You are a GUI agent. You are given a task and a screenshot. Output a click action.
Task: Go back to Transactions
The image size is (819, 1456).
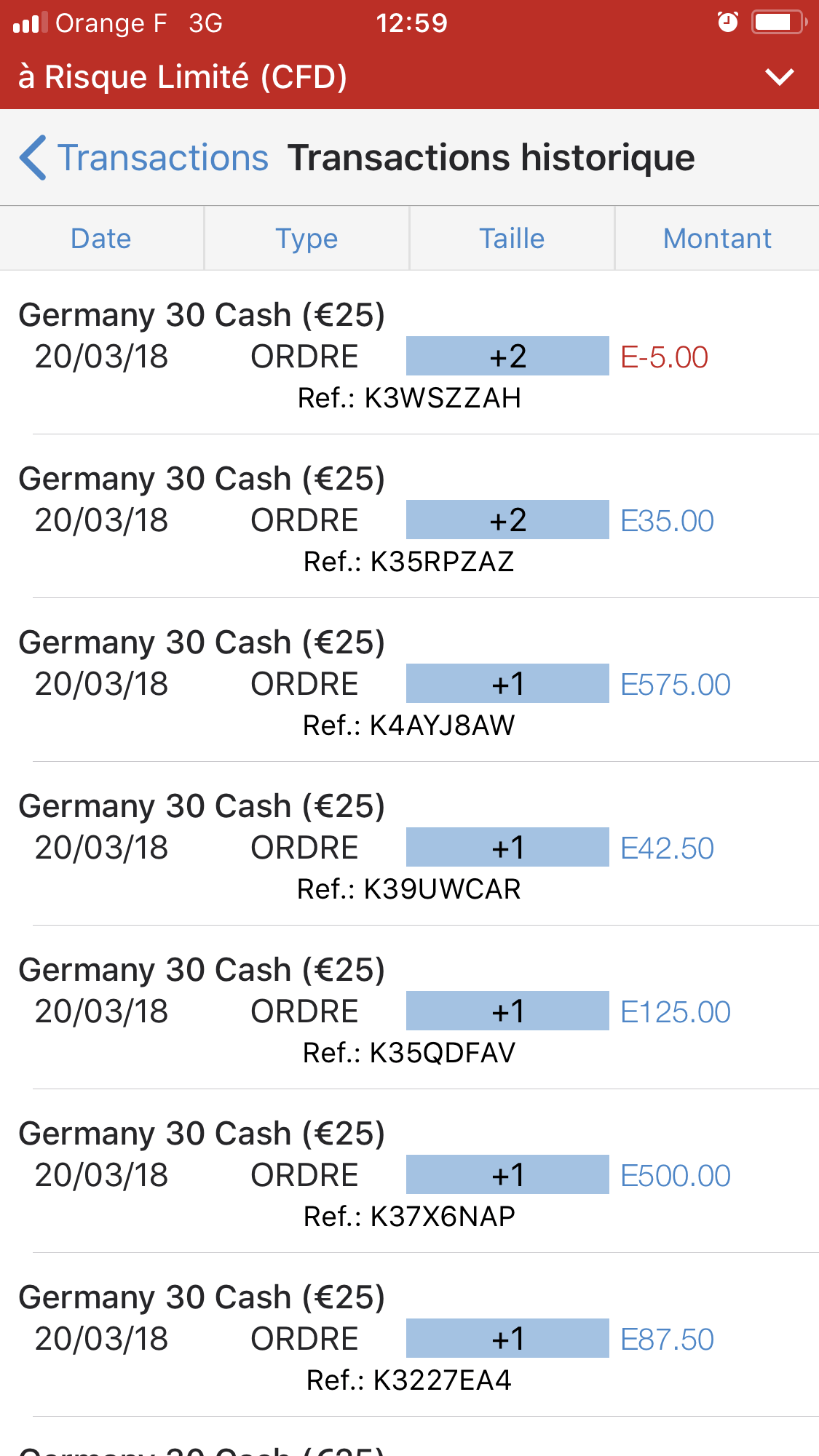(145, 158)
